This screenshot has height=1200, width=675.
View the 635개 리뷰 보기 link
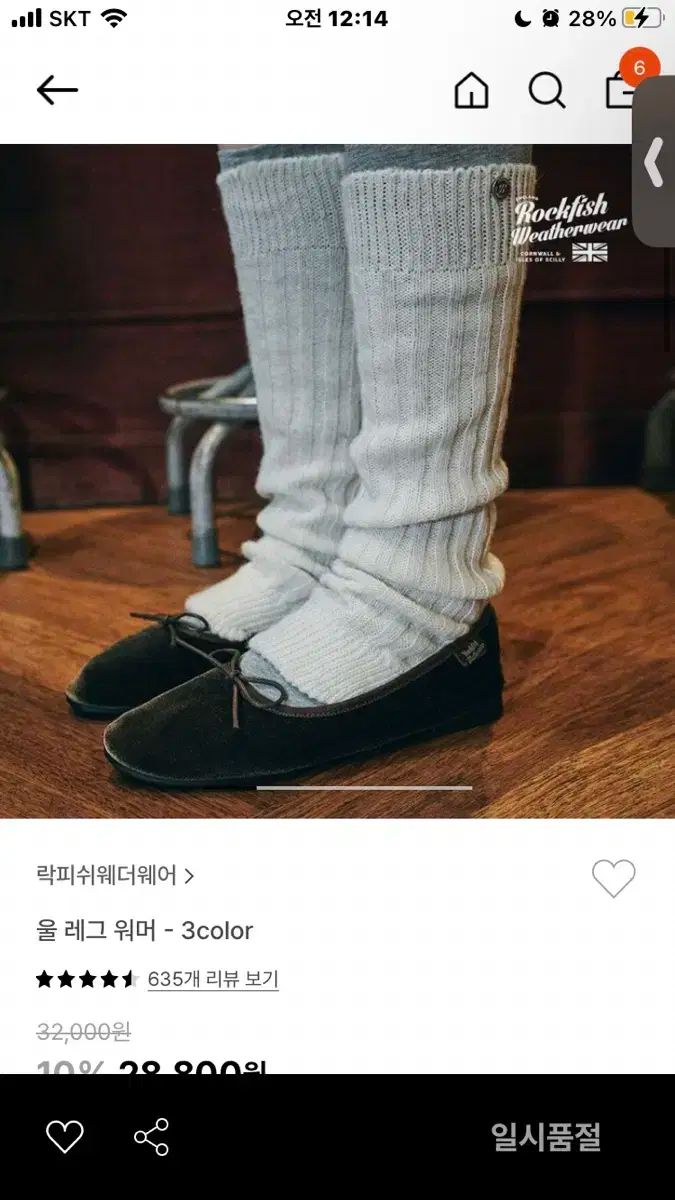[x=213, y=979]
